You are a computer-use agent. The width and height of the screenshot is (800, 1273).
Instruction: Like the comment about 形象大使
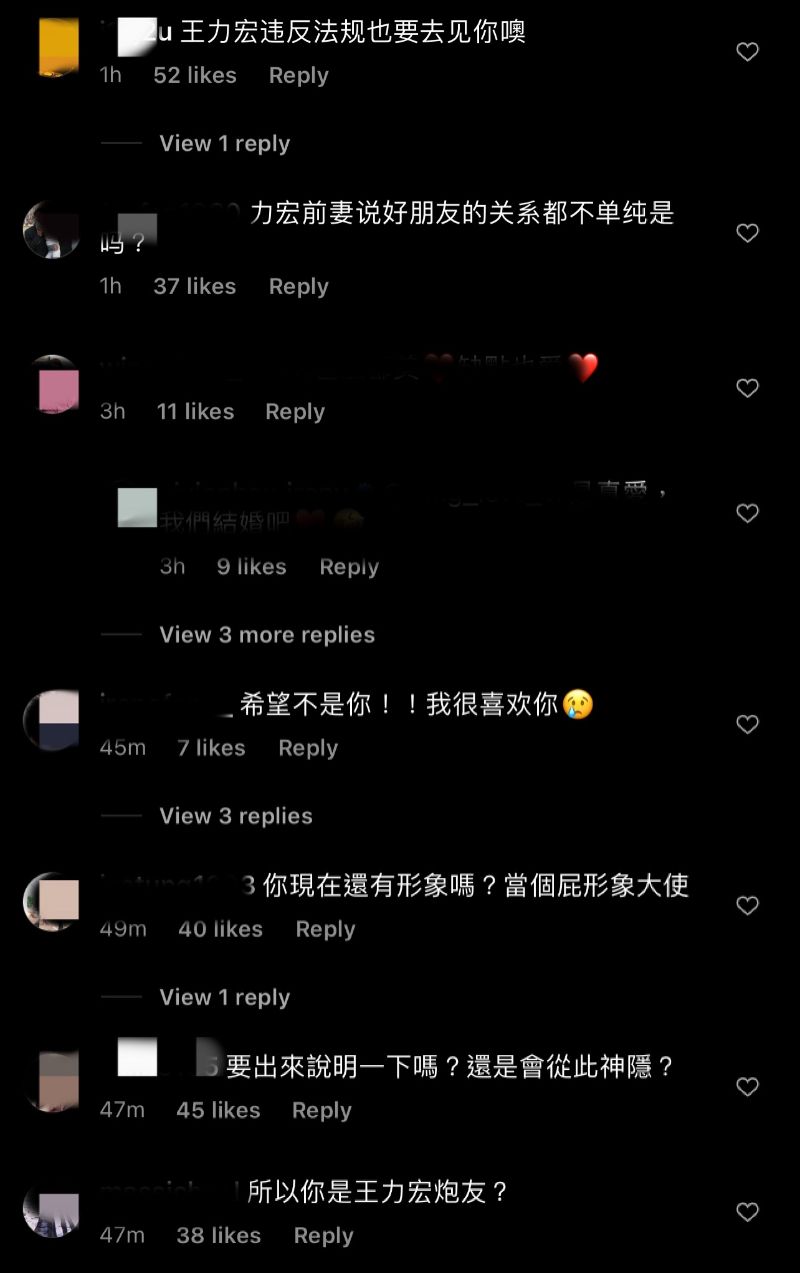click(x=747, y=905)
